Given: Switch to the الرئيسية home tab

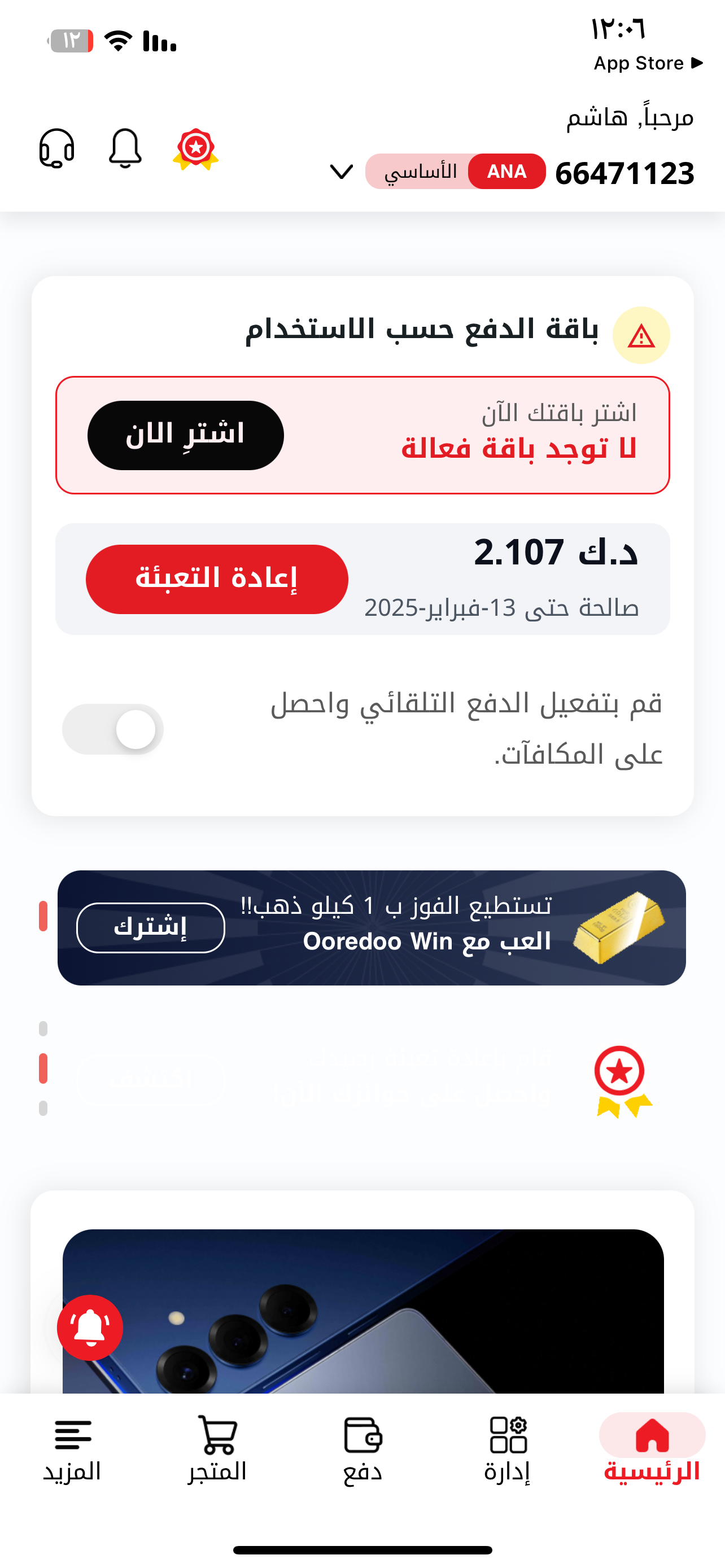Looking at the screenshot, I should click(652, 1449).
